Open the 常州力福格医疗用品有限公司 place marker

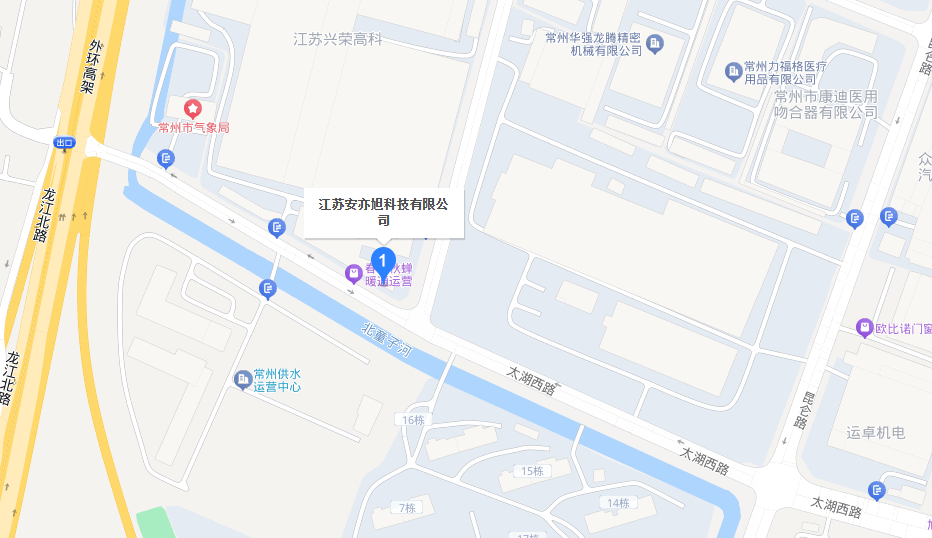tap(733, 71)
